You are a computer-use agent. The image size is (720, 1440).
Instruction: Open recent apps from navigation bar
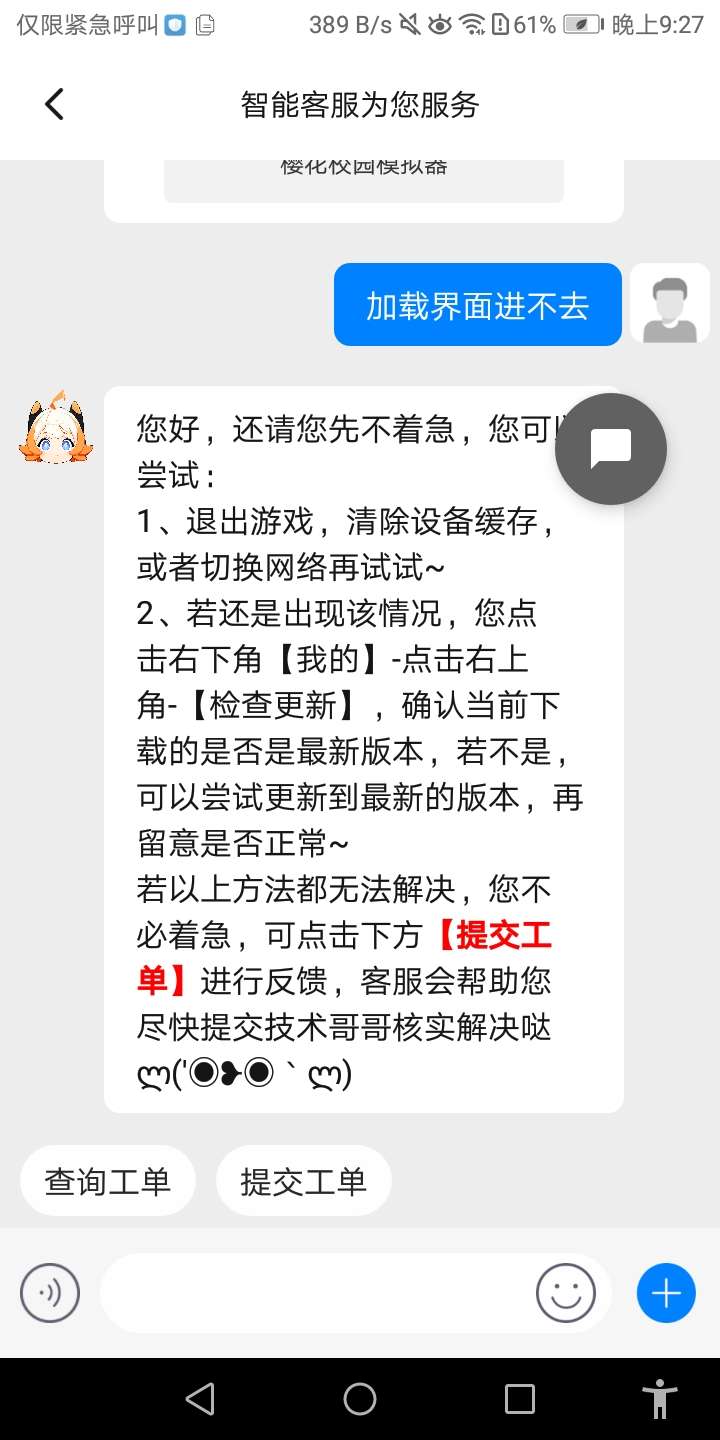click(520, 1399)
